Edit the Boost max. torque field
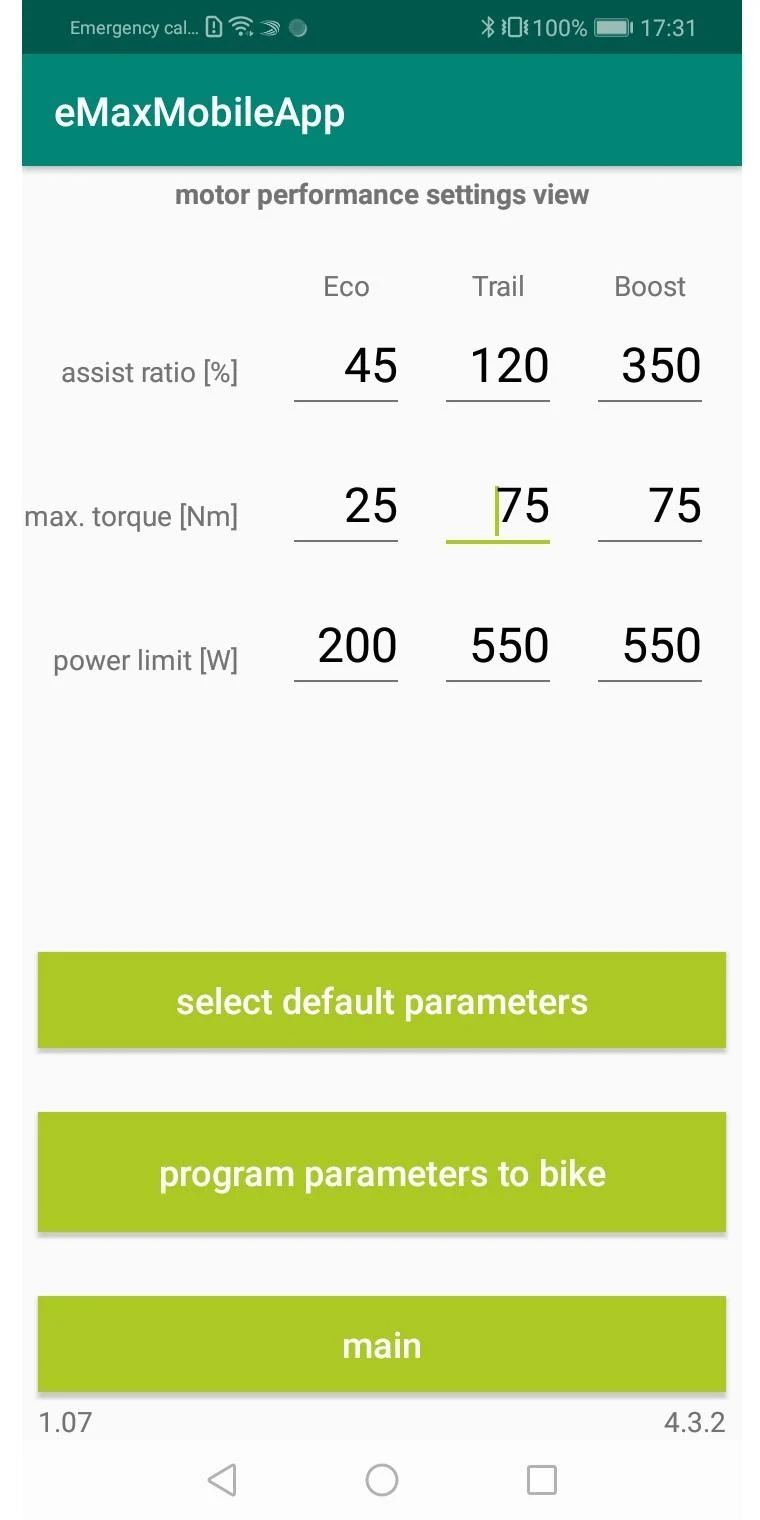The height and width of the screenshot is (1520, 760). [650, 507]
